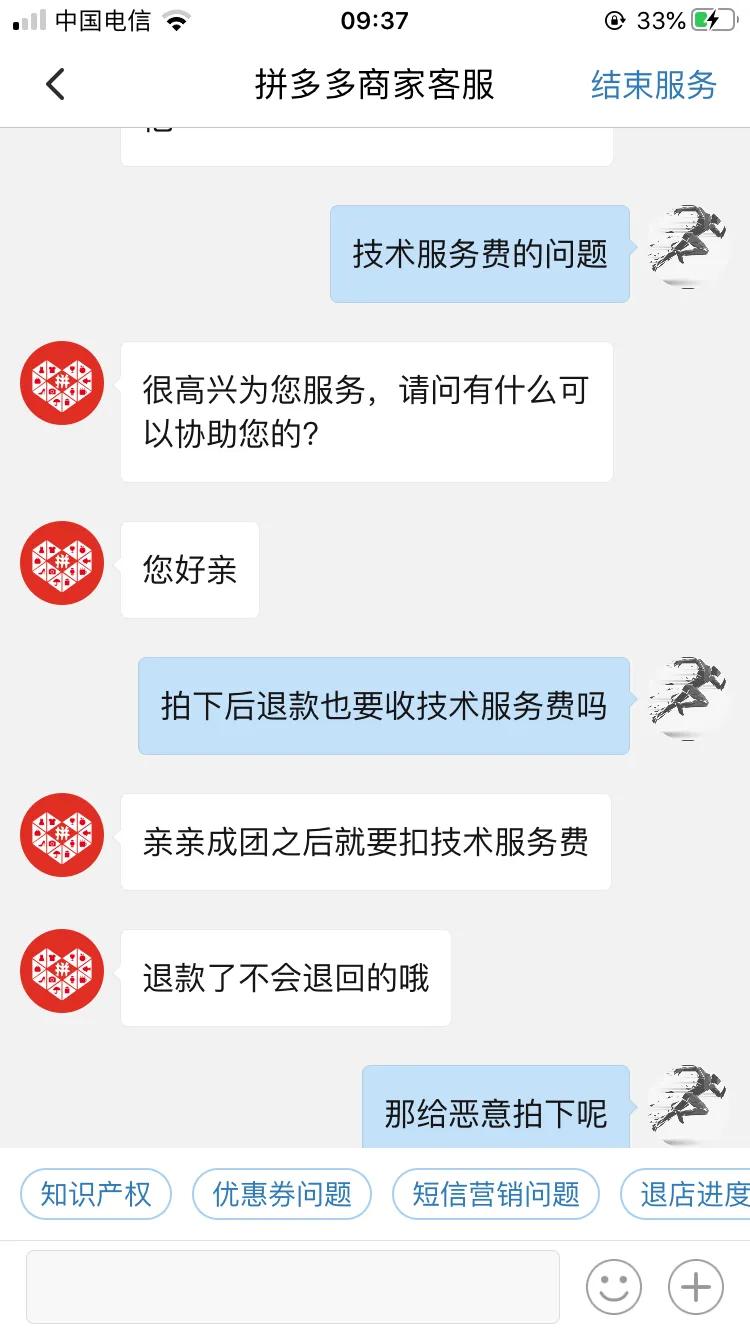Tap 结束服务 to end the service session
This screenshot has height=1334, width=750.
(x=653, y=86)
